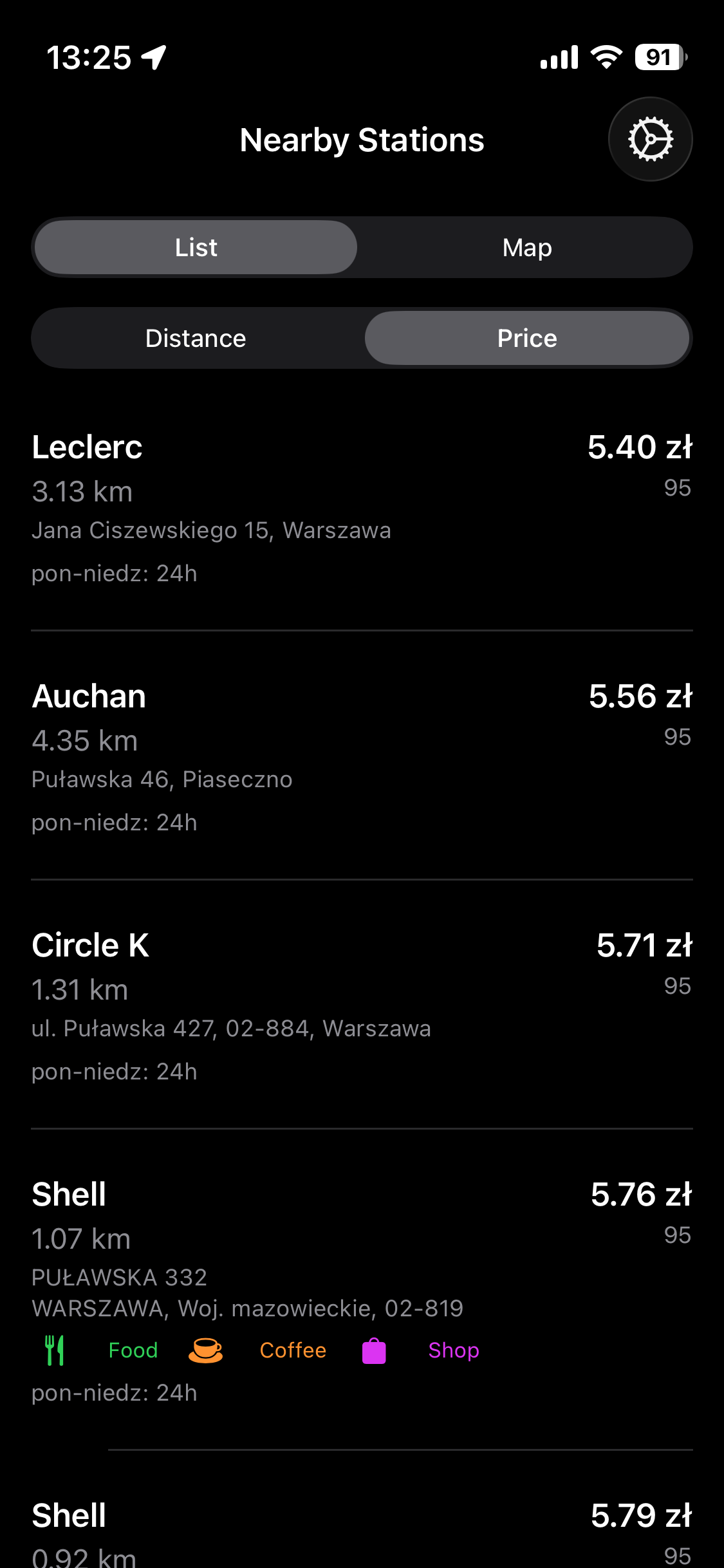
Task: Tap the cellular signal bars icon
Action: point(557,57)
